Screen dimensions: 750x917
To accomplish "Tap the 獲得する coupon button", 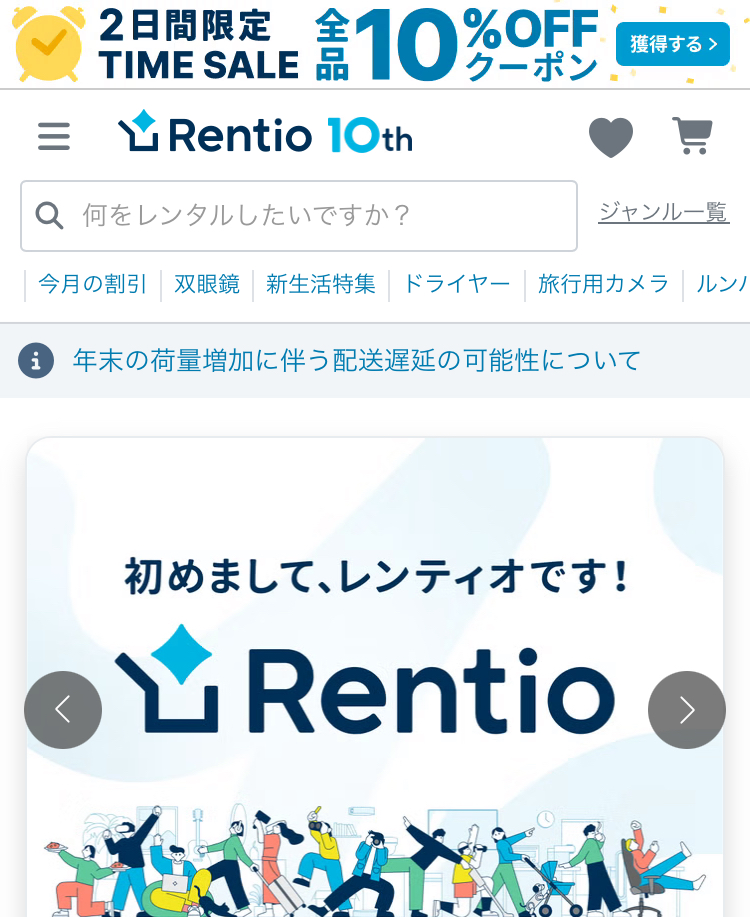I will [673, 44].
